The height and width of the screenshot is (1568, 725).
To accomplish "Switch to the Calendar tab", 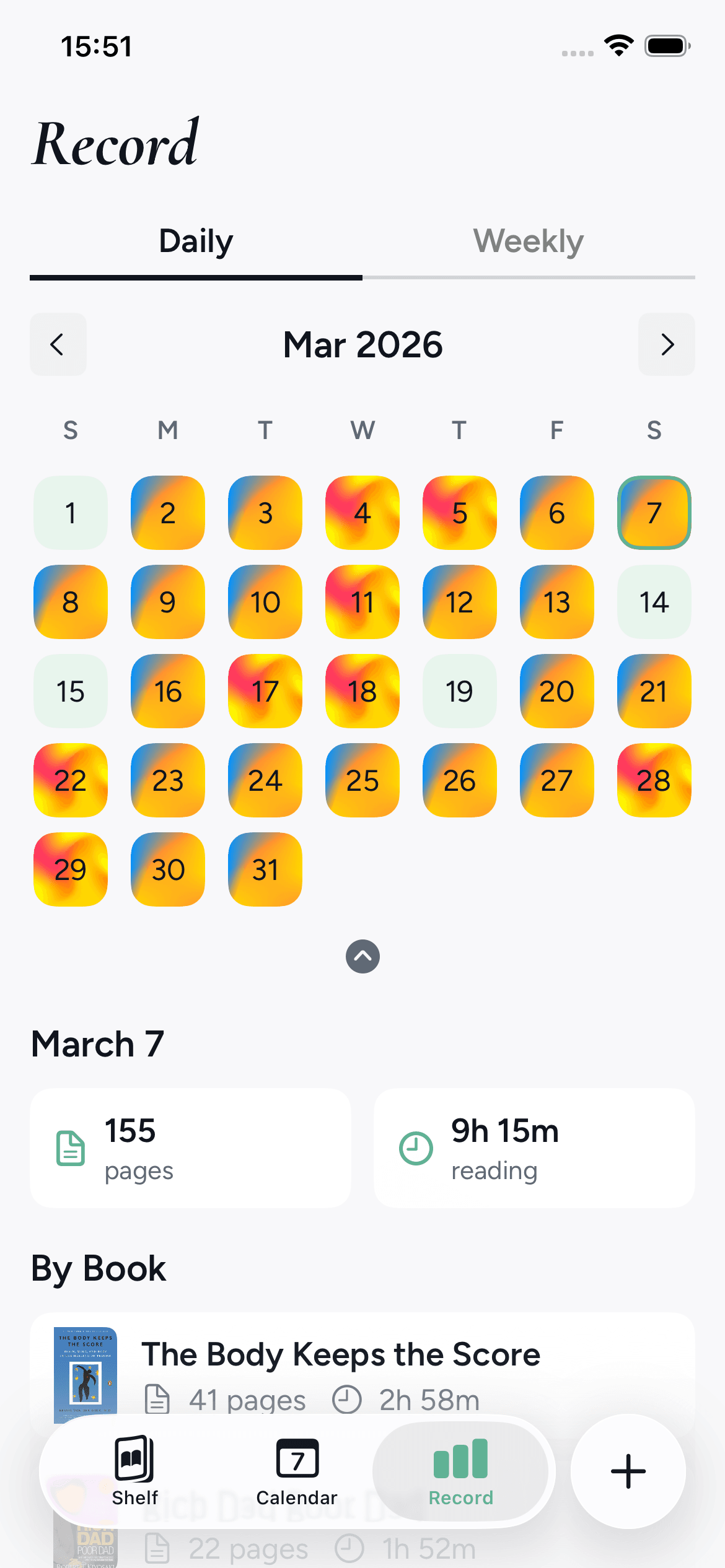I will click(x=297, y=1471).
